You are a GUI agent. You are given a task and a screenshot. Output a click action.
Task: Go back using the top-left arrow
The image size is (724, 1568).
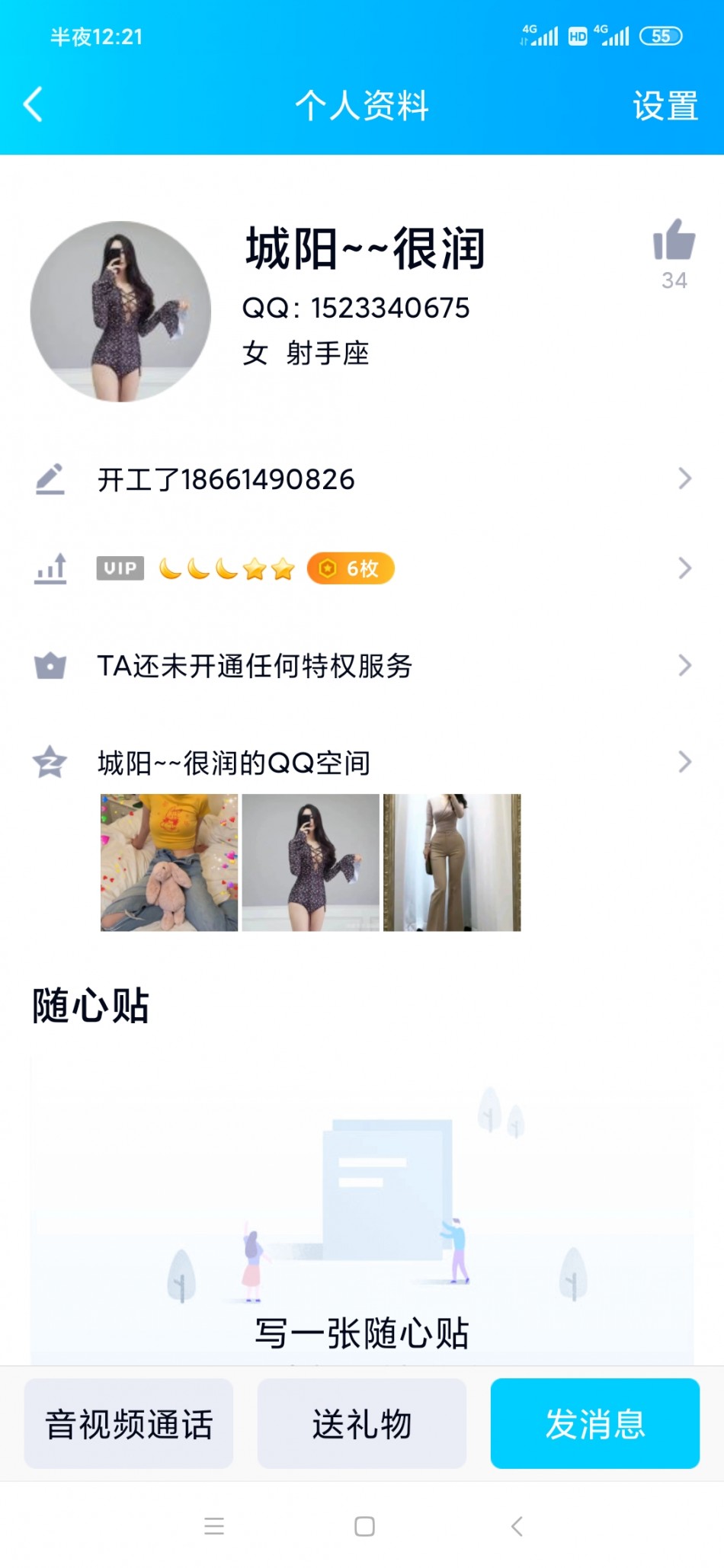coord(34,105)
